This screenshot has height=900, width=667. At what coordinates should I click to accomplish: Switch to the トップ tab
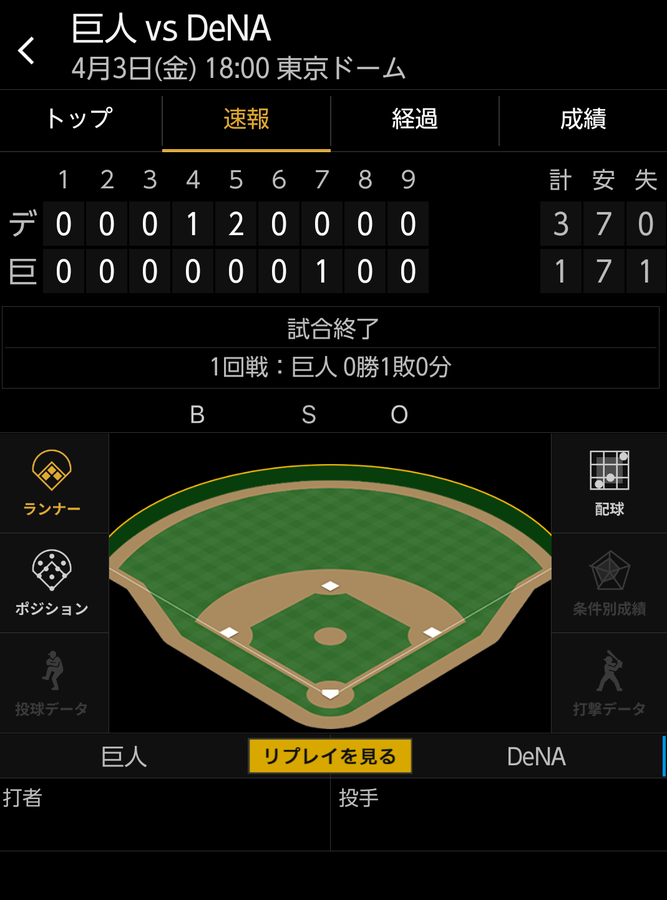[x=80, y=120]
